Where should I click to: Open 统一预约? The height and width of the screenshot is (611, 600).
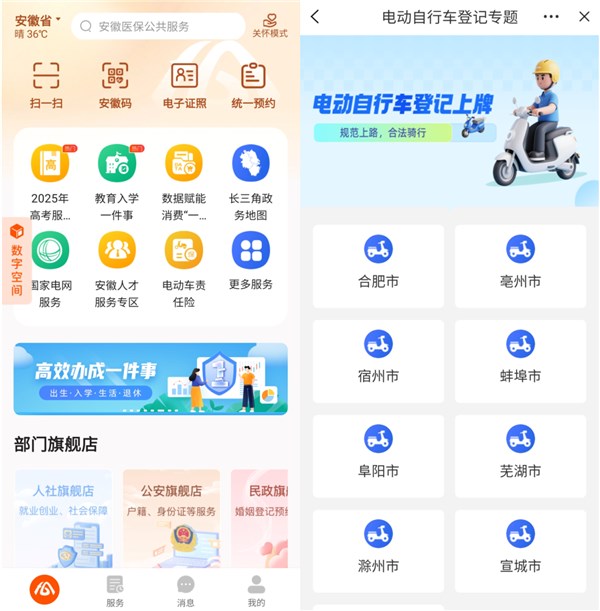253,84
